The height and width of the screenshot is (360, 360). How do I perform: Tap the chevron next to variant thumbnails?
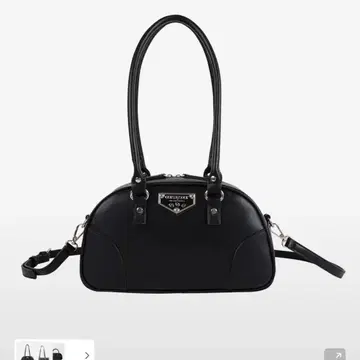[x=87, y=355]
